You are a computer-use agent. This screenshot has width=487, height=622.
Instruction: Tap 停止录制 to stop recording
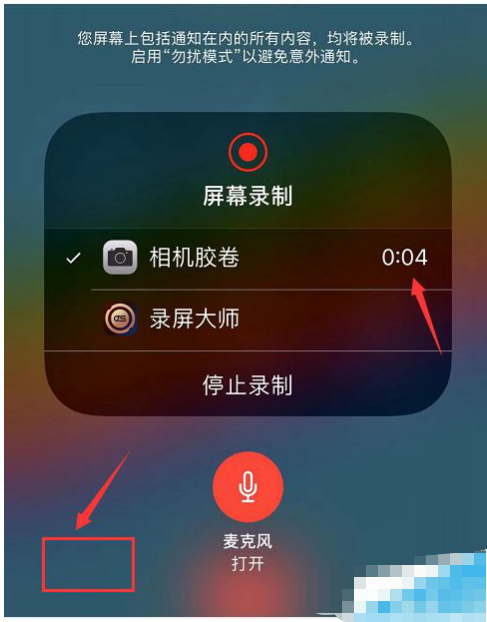(x=247, y=384)
